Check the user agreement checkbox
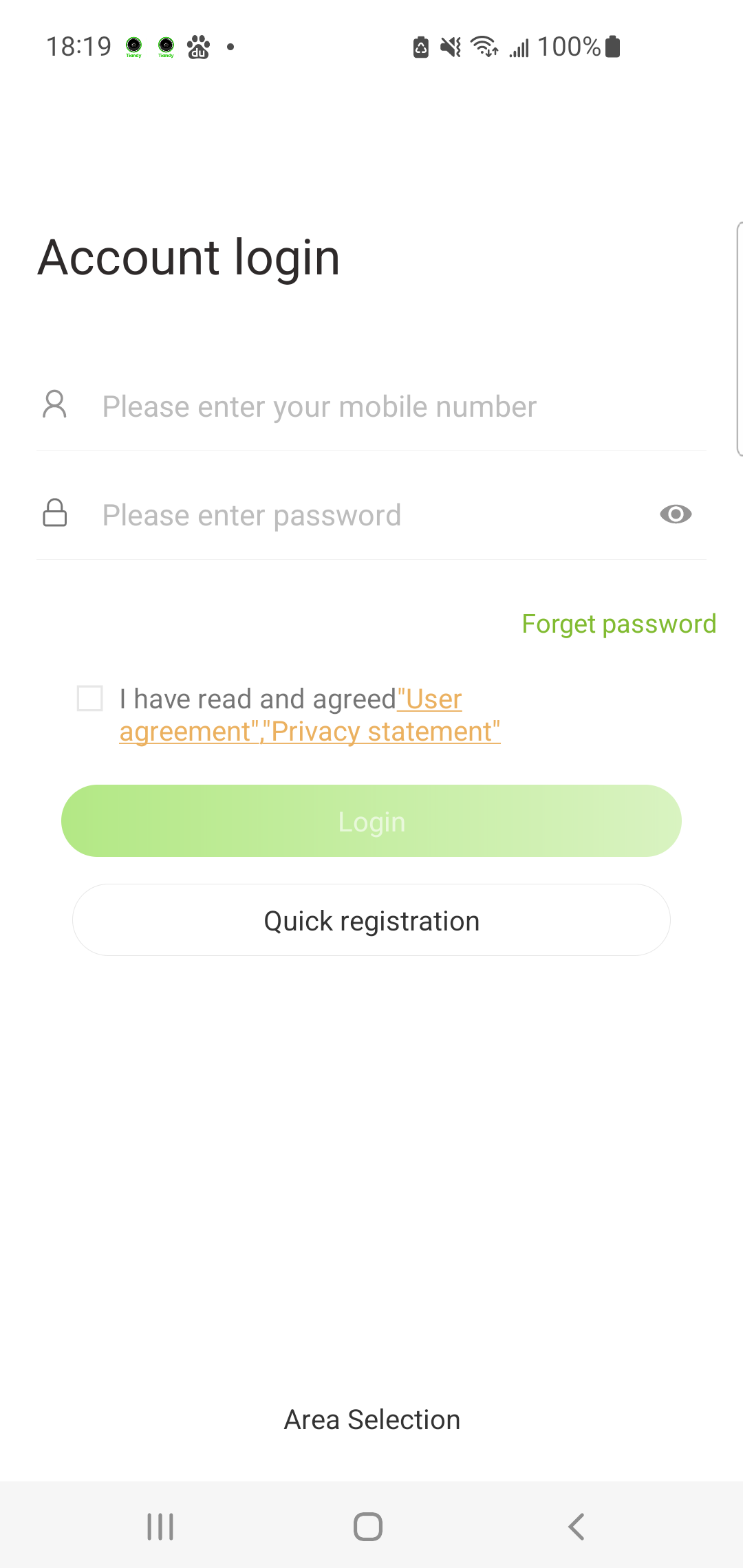743x1568 pixels. click(90, 698)
